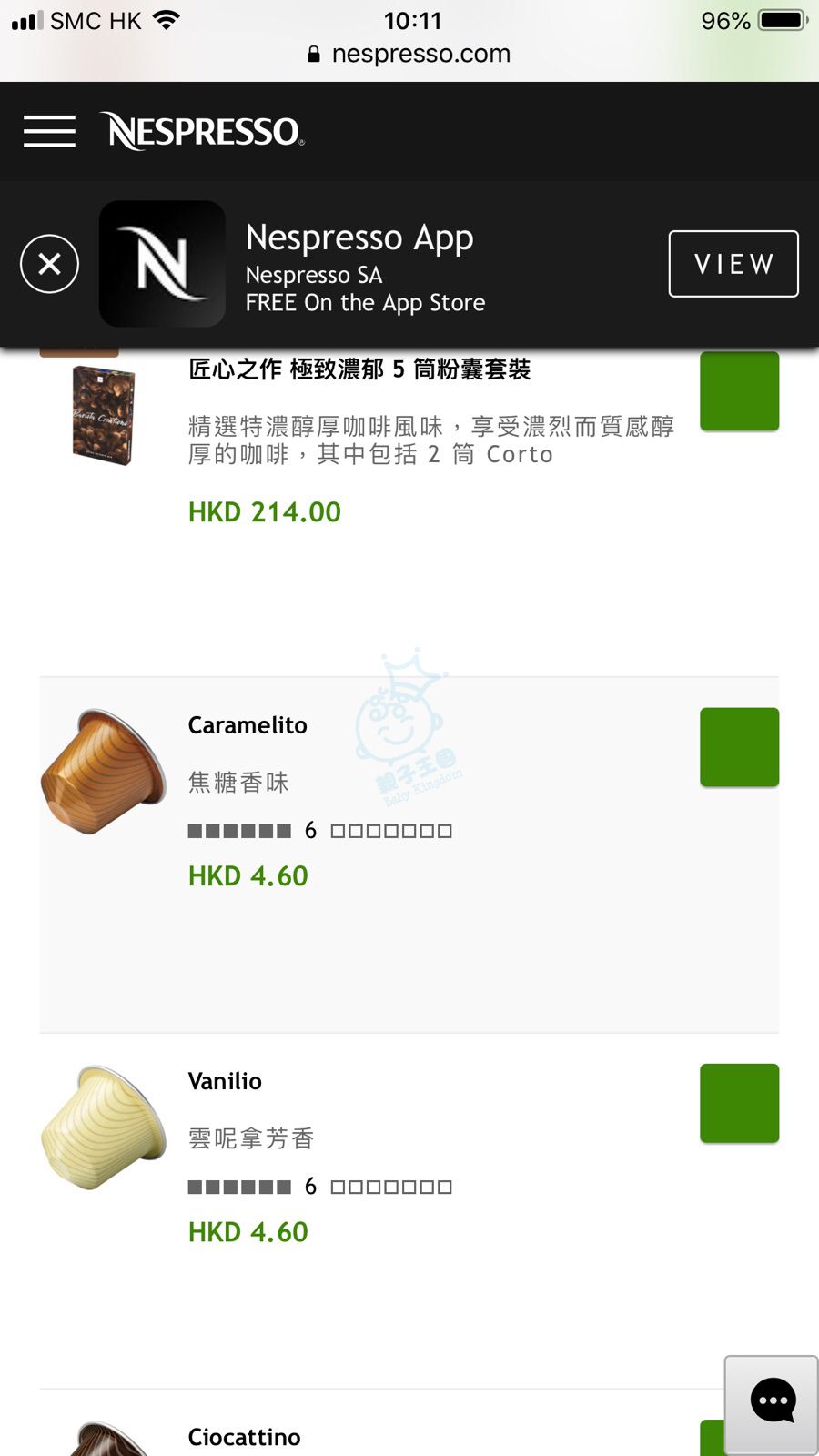Add the HKD 214.00 capsule set to basket

point(739,391)
